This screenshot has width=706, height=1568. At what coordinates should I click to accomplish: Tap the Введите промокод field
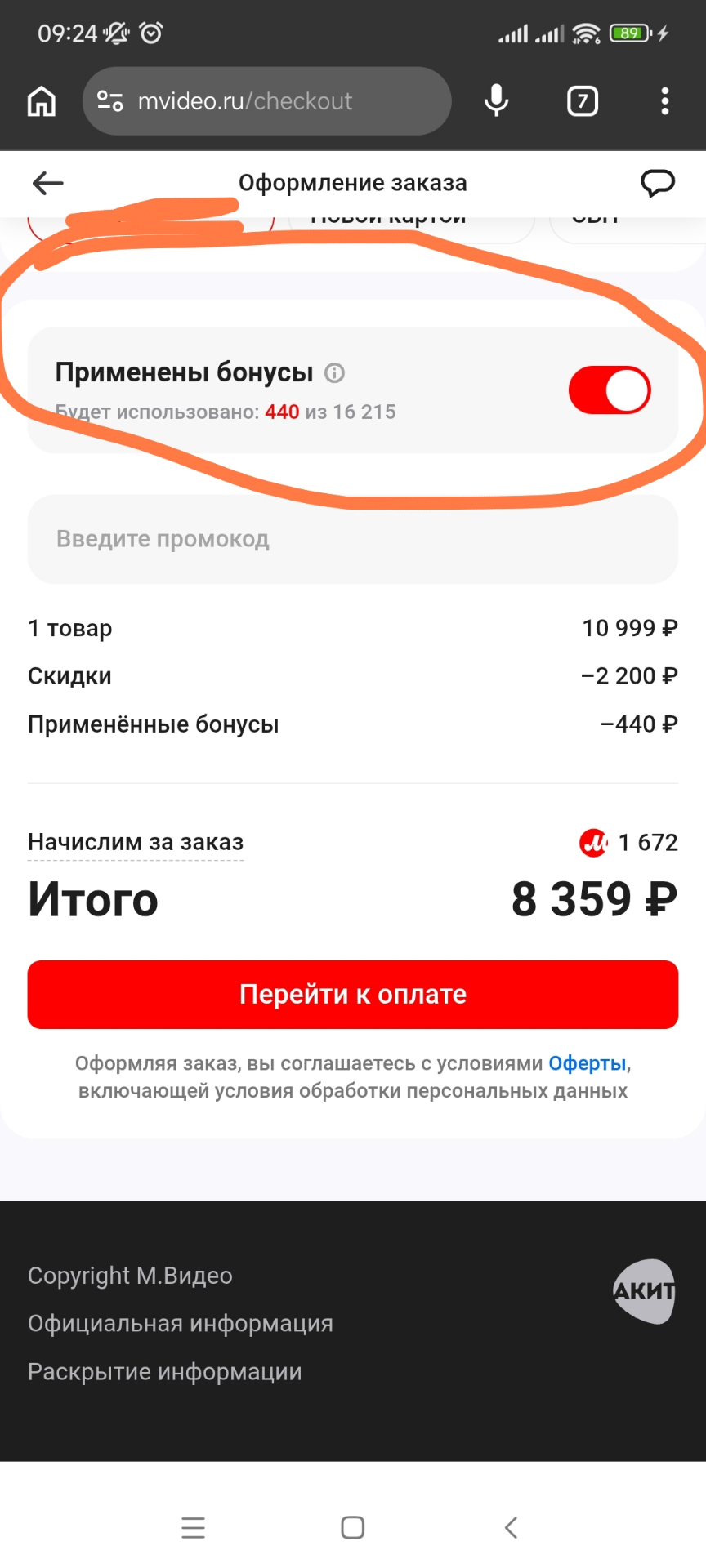(353, 539)
